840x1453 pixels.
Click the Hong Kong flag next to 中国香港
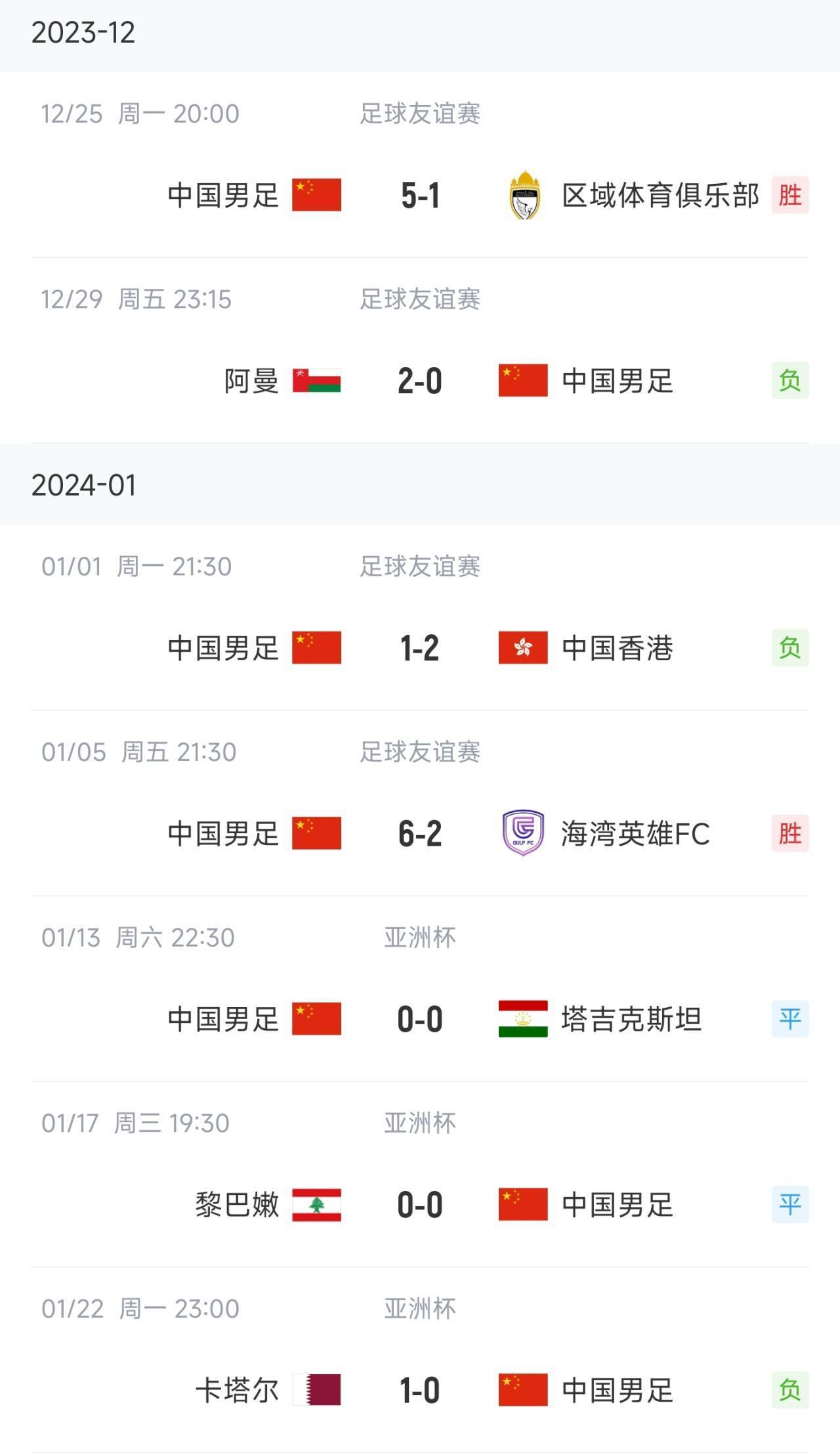522,647
